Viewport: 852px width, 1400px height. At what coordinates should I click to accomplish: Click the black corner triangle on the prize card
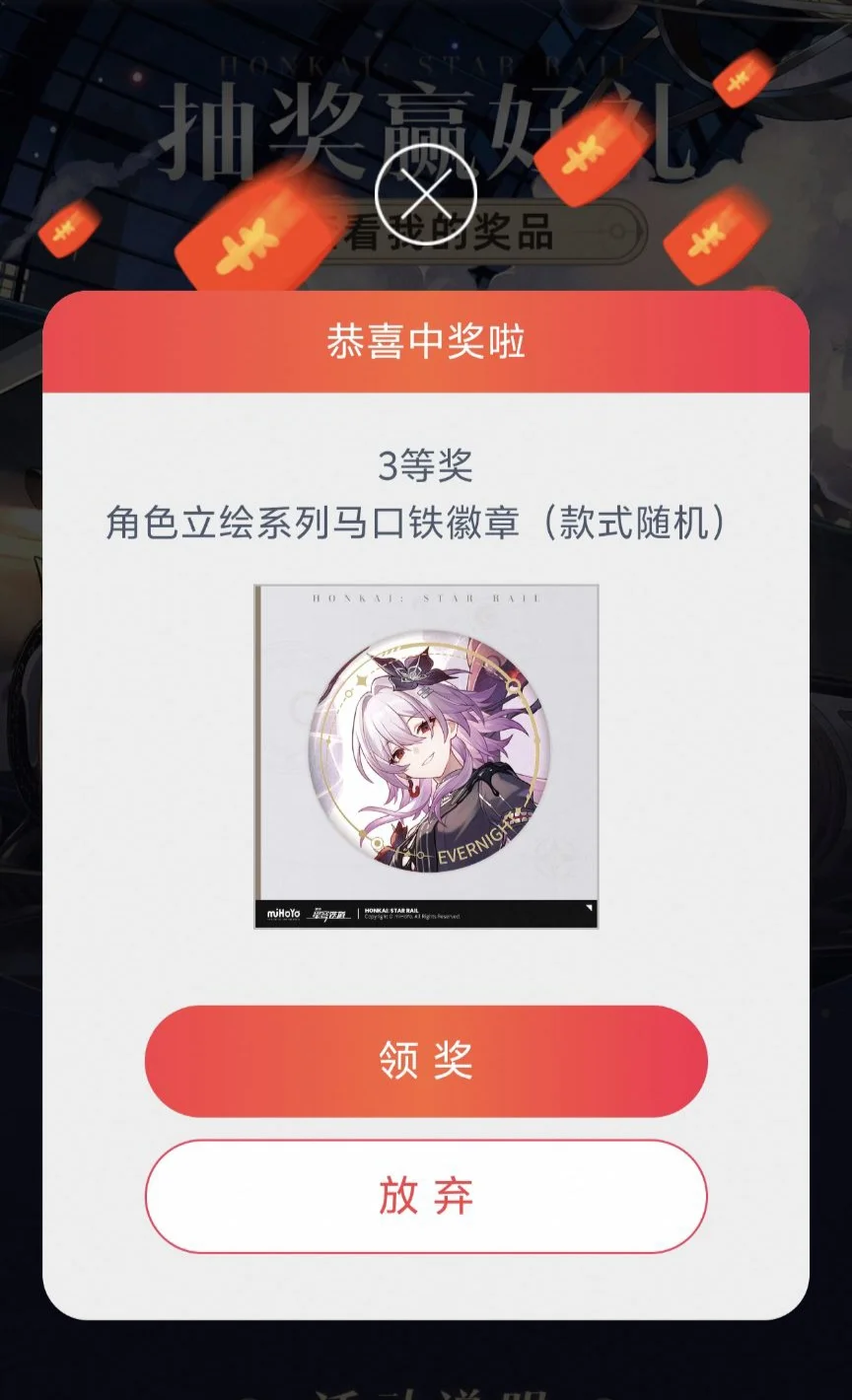tap(589, 906)
